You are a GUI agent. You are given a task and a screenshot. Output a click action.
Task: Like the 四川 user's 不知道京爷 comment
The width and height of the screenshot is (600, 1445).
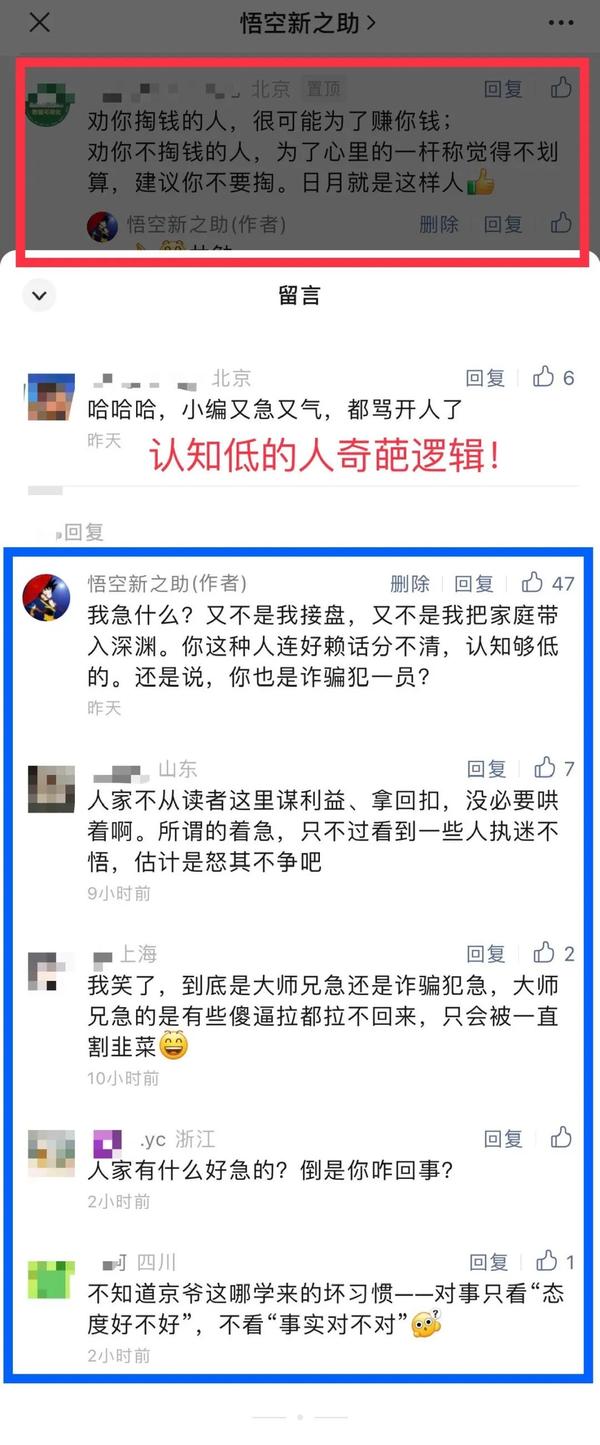click(x=547, y=1262)
